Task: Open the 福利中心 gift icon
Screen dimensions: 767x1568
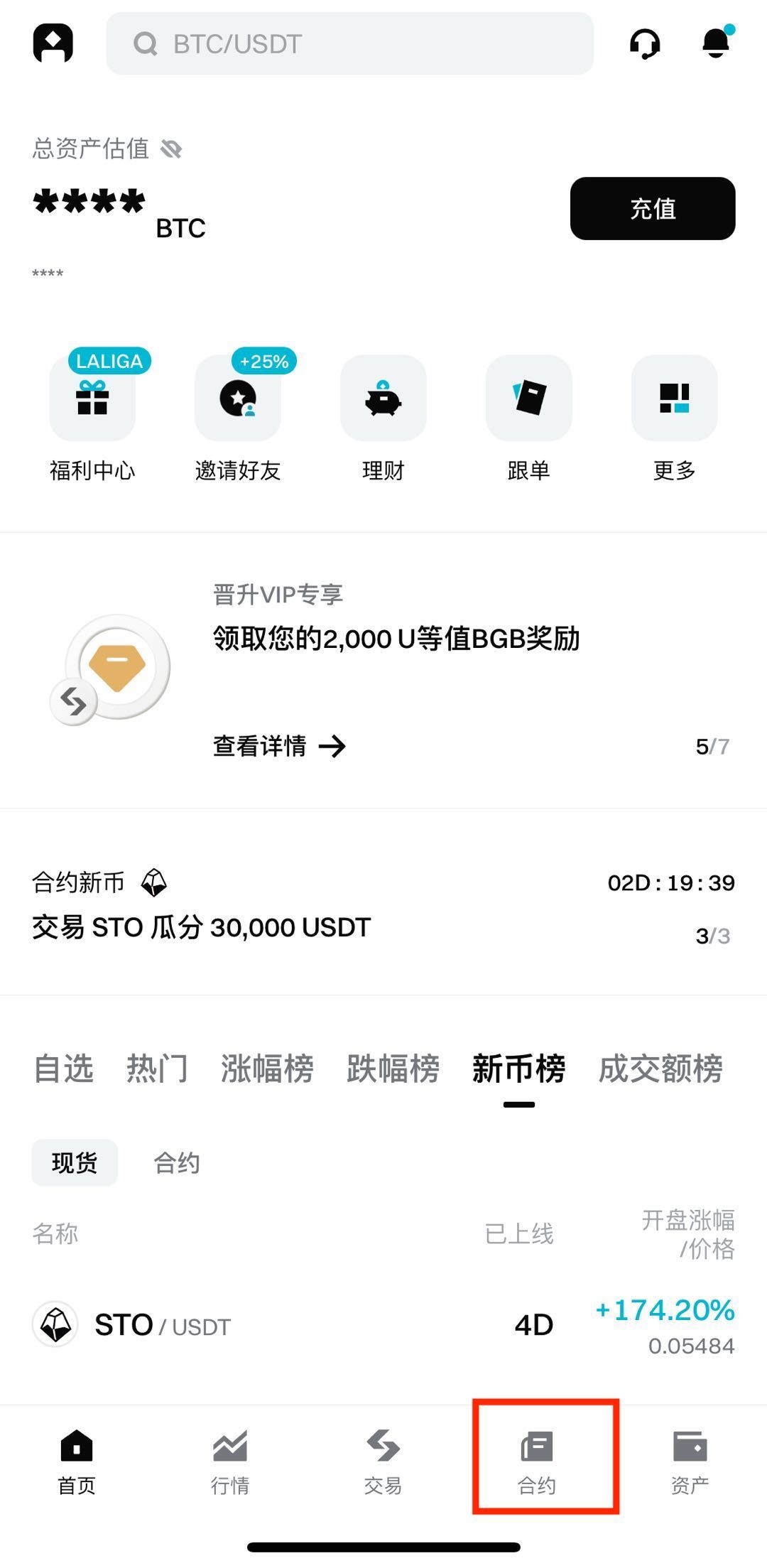Action: click(x=92, y=398)
